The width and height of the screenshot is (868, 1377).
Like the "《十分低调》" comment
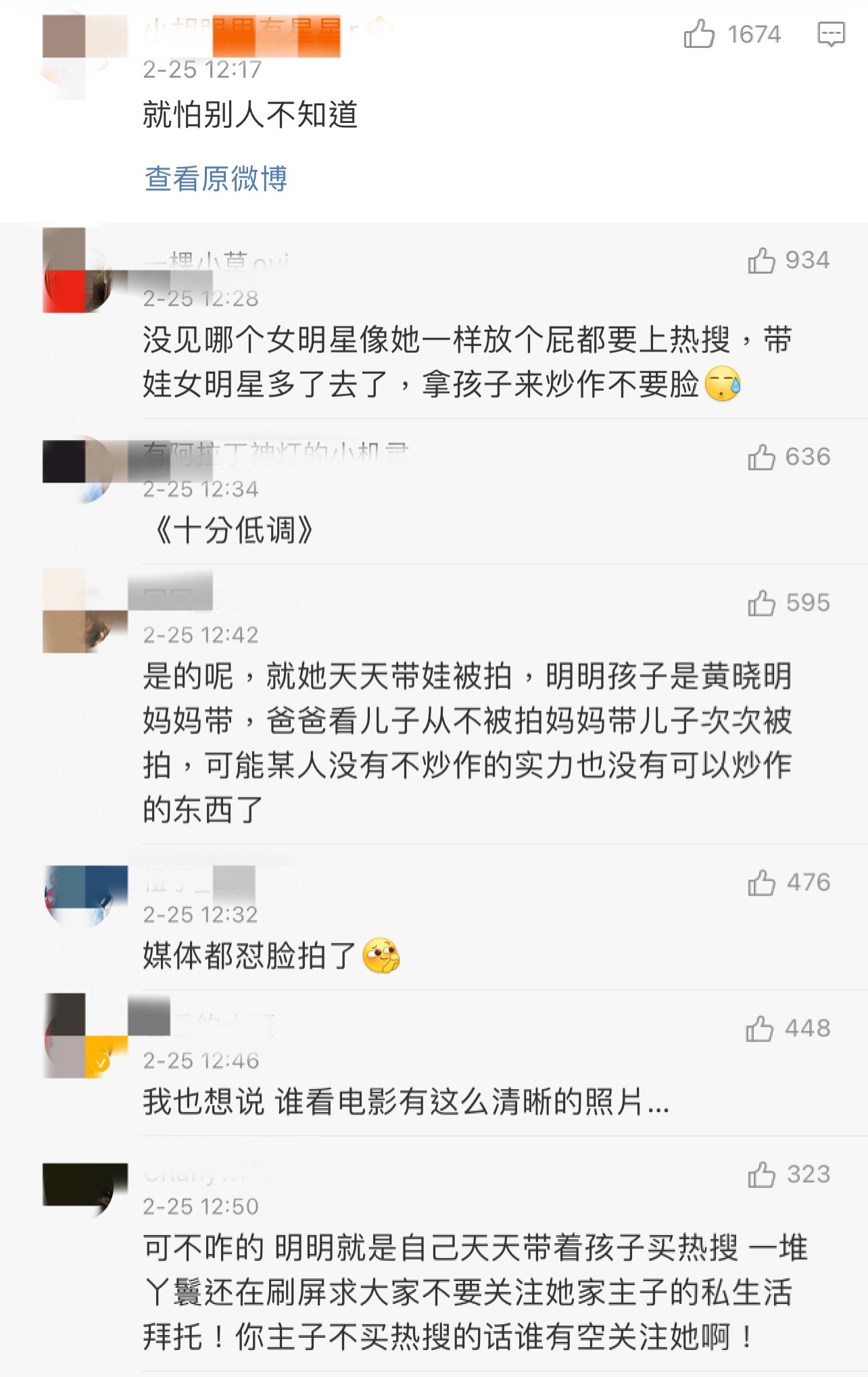(x=762, y=457)
